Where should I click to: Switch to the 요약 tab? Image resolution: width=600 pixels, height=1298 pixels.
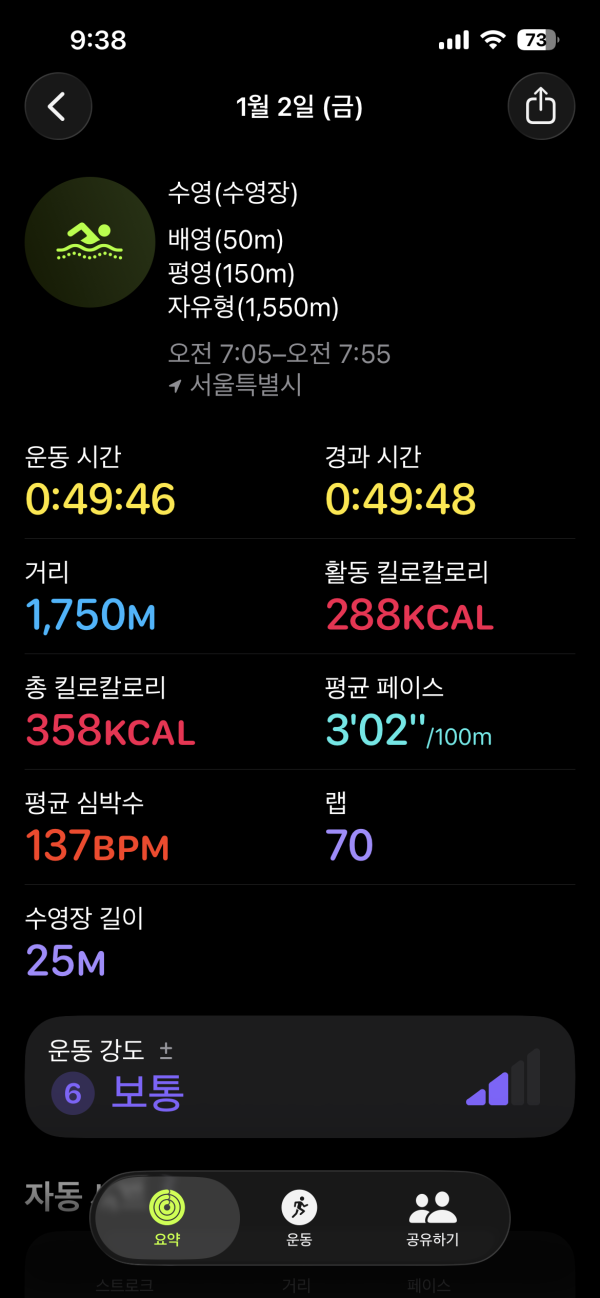click(x=167, y=1218)
